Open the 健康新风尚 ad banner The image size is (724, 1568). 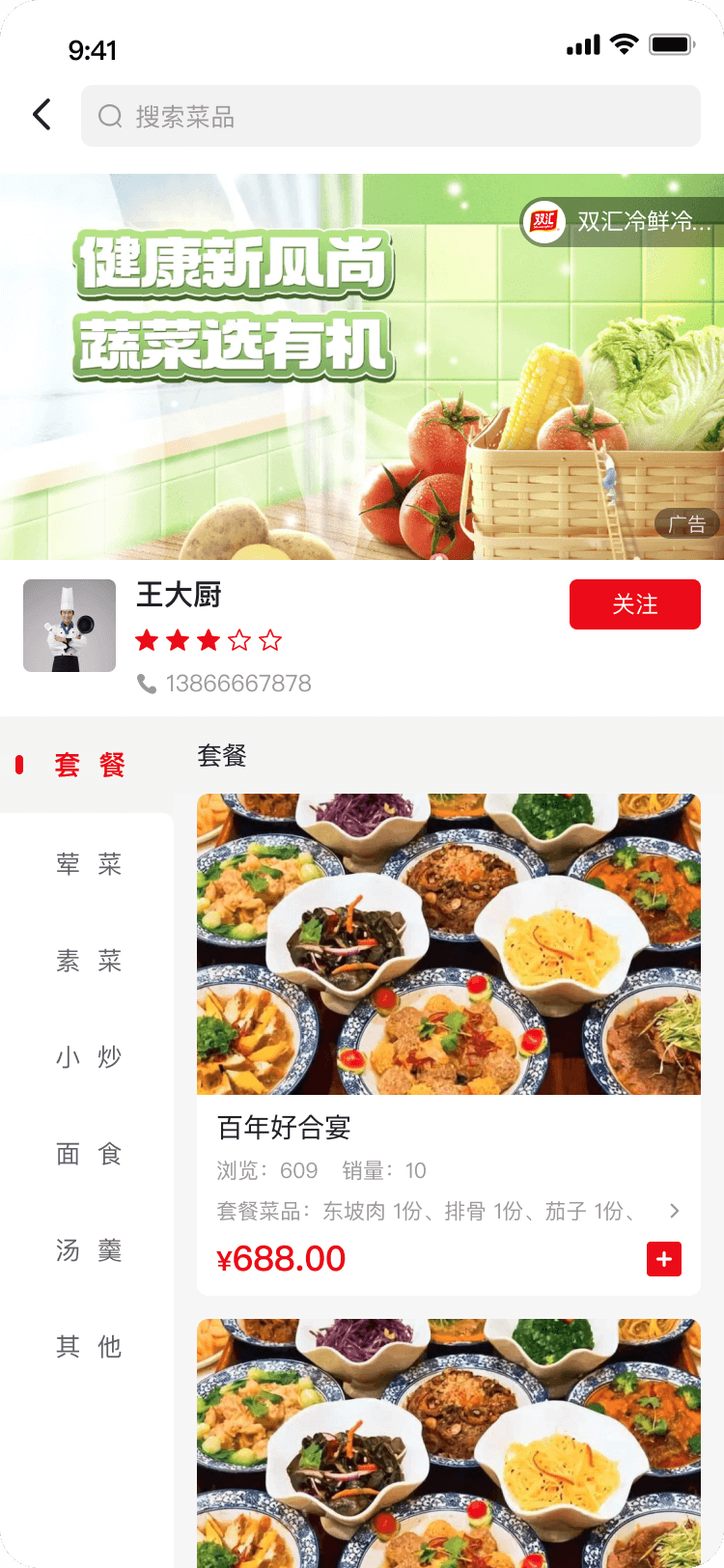pos(290,386)
